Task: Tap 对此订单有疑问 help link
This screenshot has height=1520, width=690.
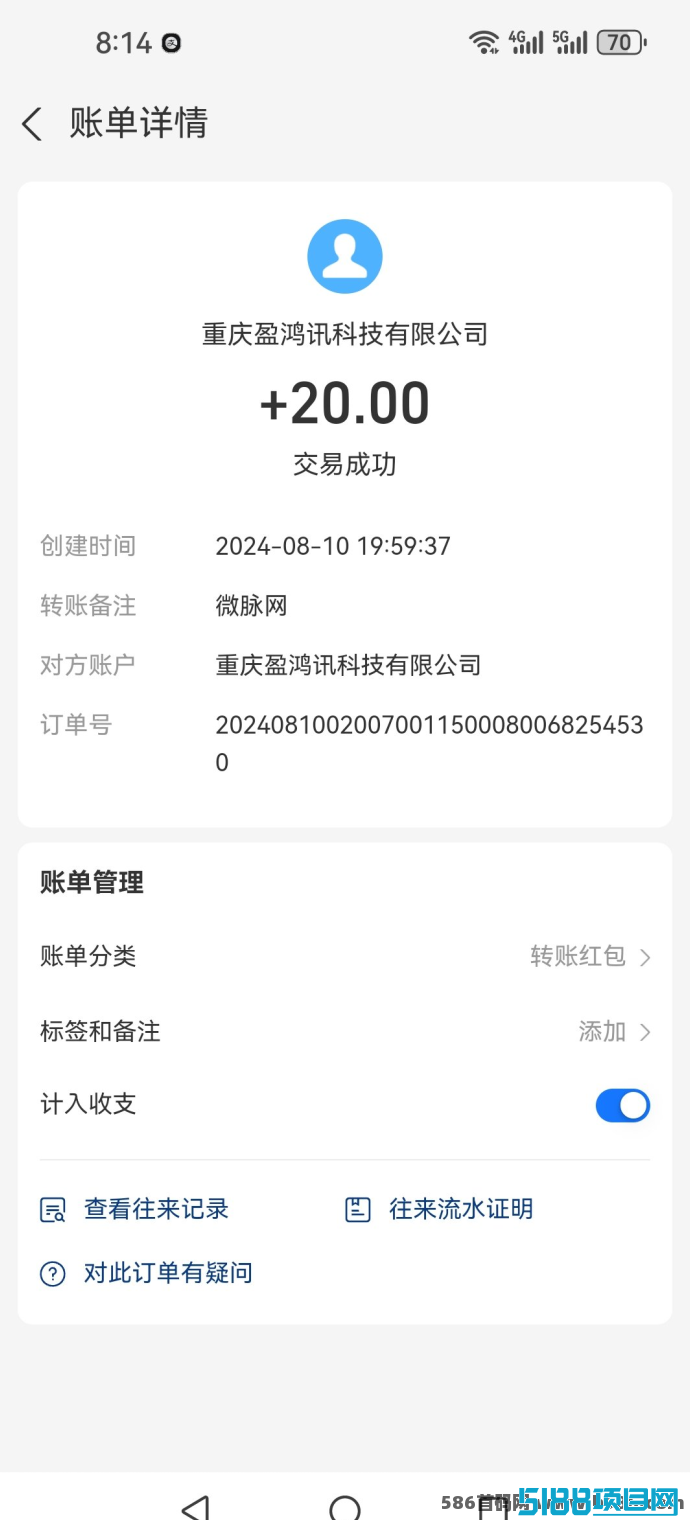Action: (x=146, y=1273)
